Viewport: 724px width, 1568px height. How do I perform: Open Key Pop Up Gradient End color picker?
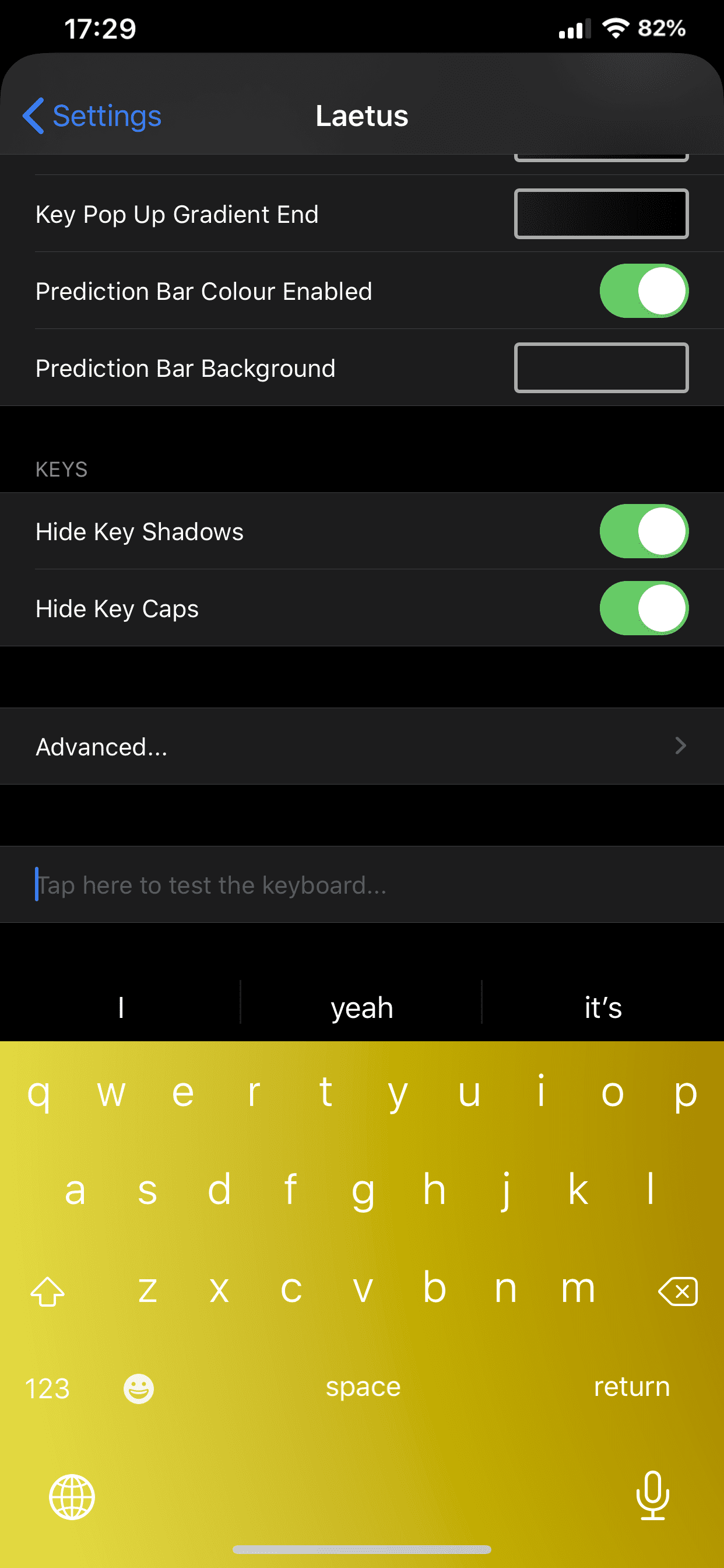600,213
